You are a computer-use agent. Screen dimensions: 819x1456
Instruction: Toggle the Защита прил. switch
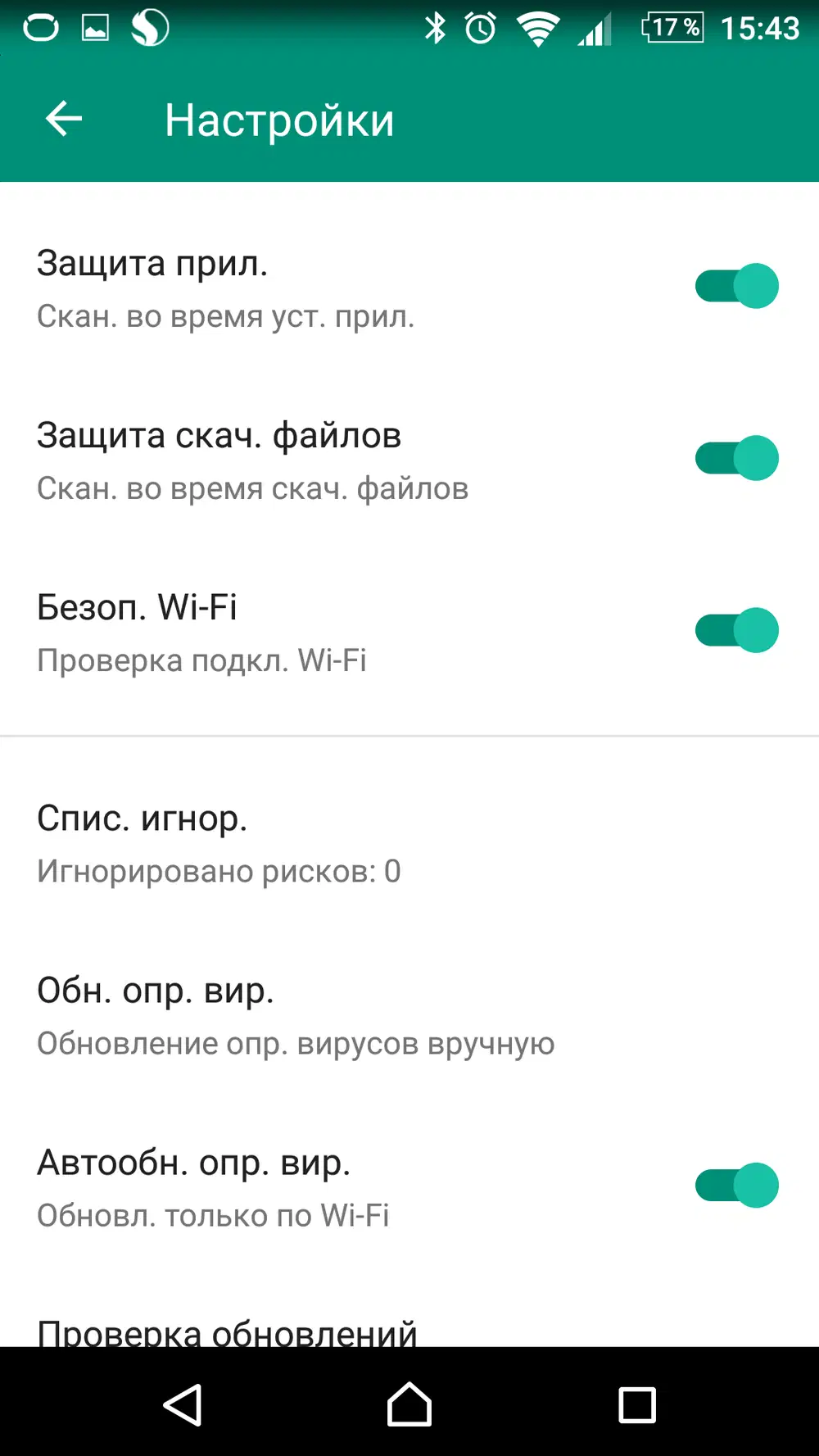coord(736,286)
